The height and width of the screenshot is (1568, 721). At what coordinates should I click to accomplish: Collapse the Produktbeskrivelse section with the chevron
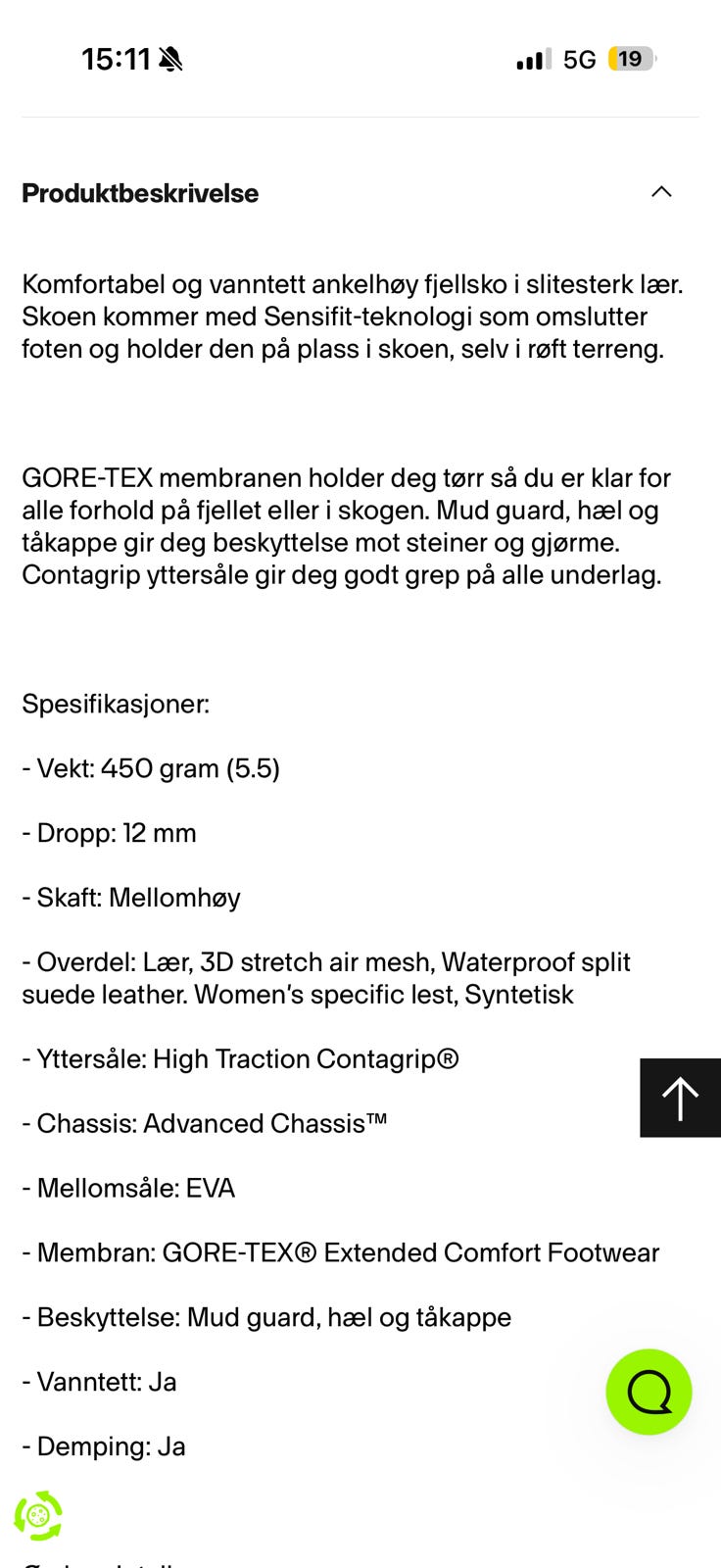(x=662, y=192)
